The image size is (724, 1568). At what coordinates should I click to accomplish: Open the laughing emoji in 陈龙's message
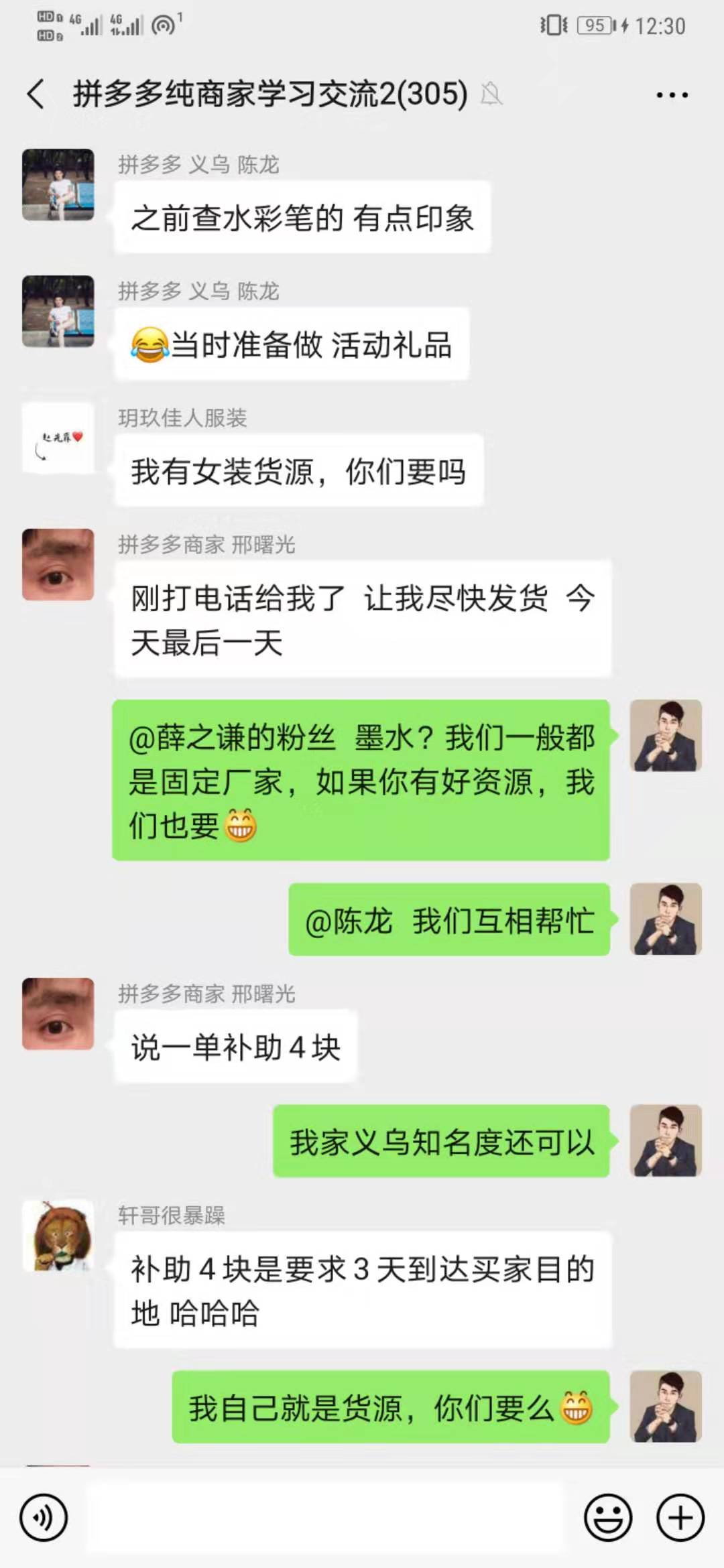pyautogui.click(x=149, y=344)
